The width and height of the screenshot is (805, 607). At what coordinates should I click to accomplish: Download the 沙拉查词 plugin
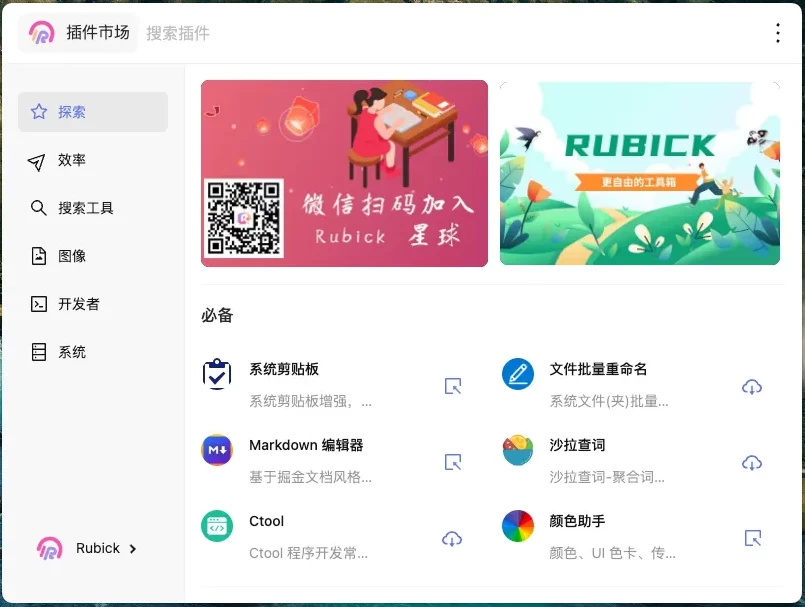click(x=752, y=462)
